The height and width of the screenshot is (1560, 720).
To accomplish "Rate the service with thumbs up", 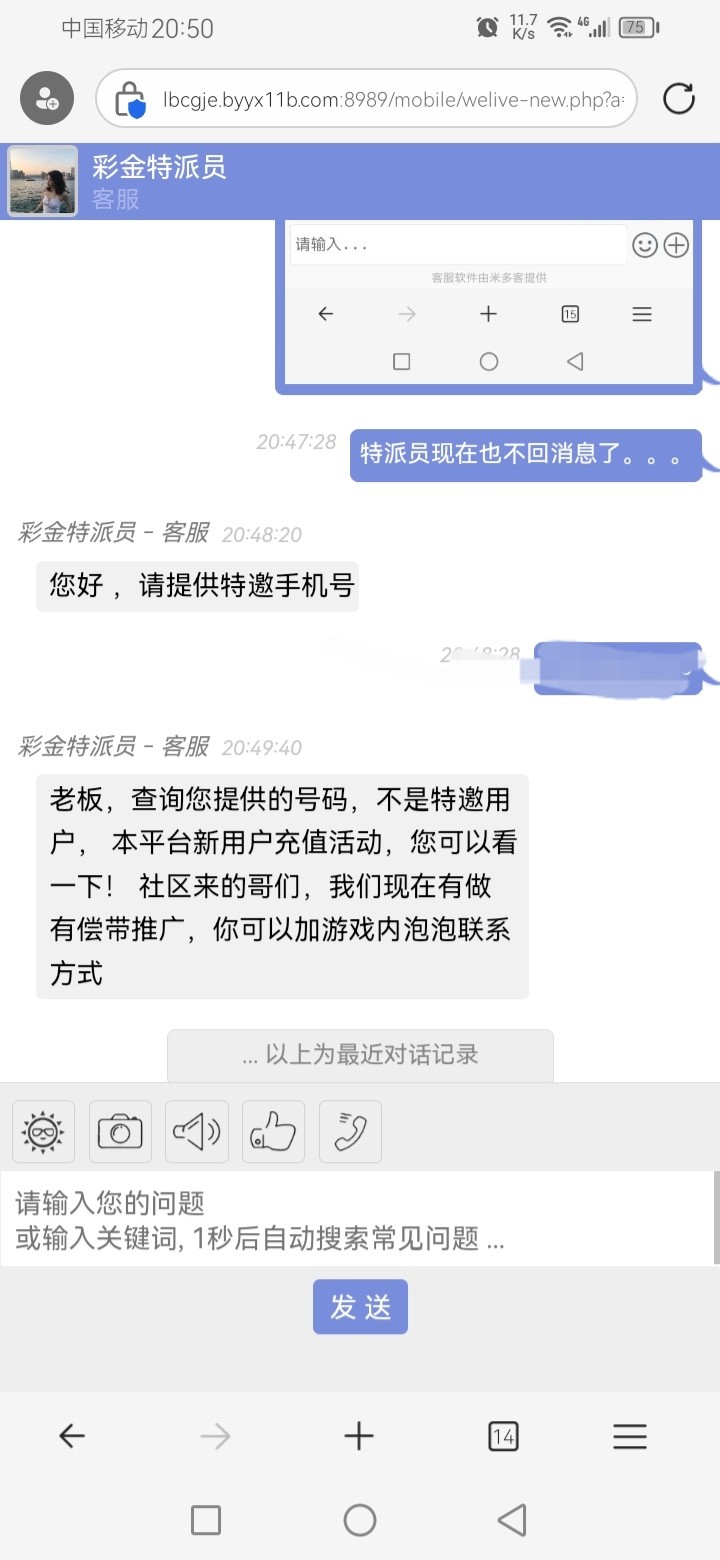I will [x=273, y=1132].
